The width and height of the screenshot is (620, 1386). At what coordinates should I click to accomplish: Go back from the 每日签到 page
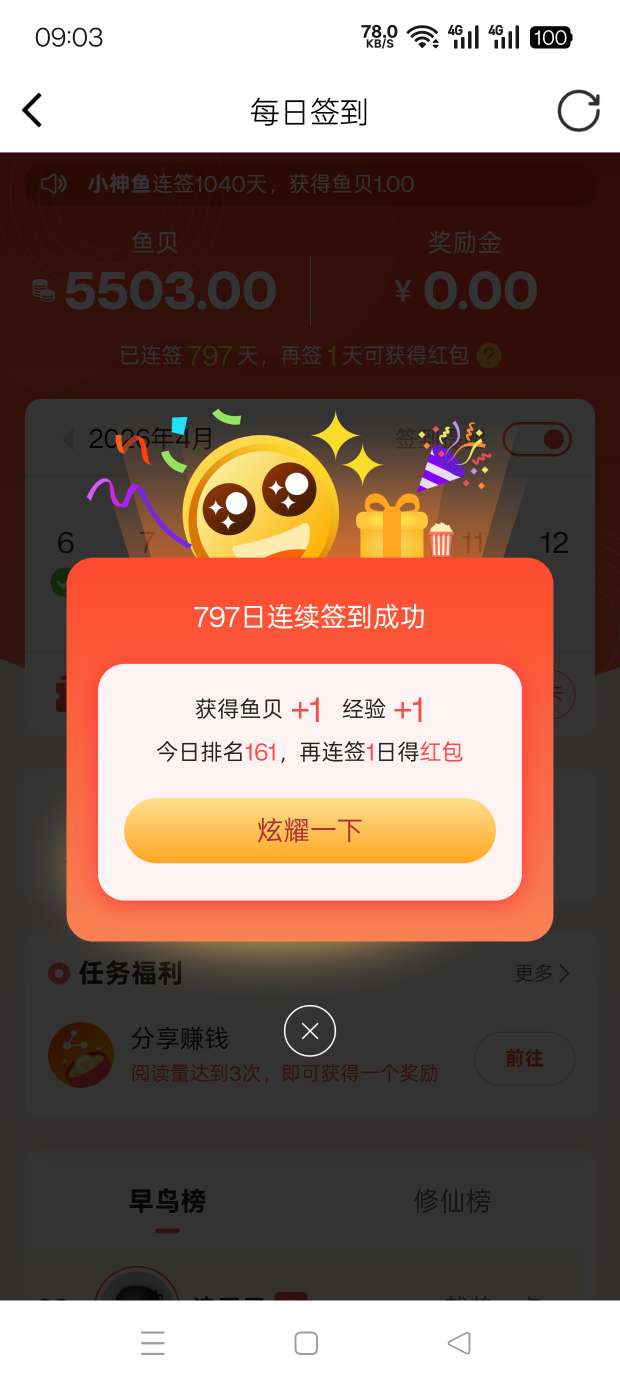pos(33,111)
